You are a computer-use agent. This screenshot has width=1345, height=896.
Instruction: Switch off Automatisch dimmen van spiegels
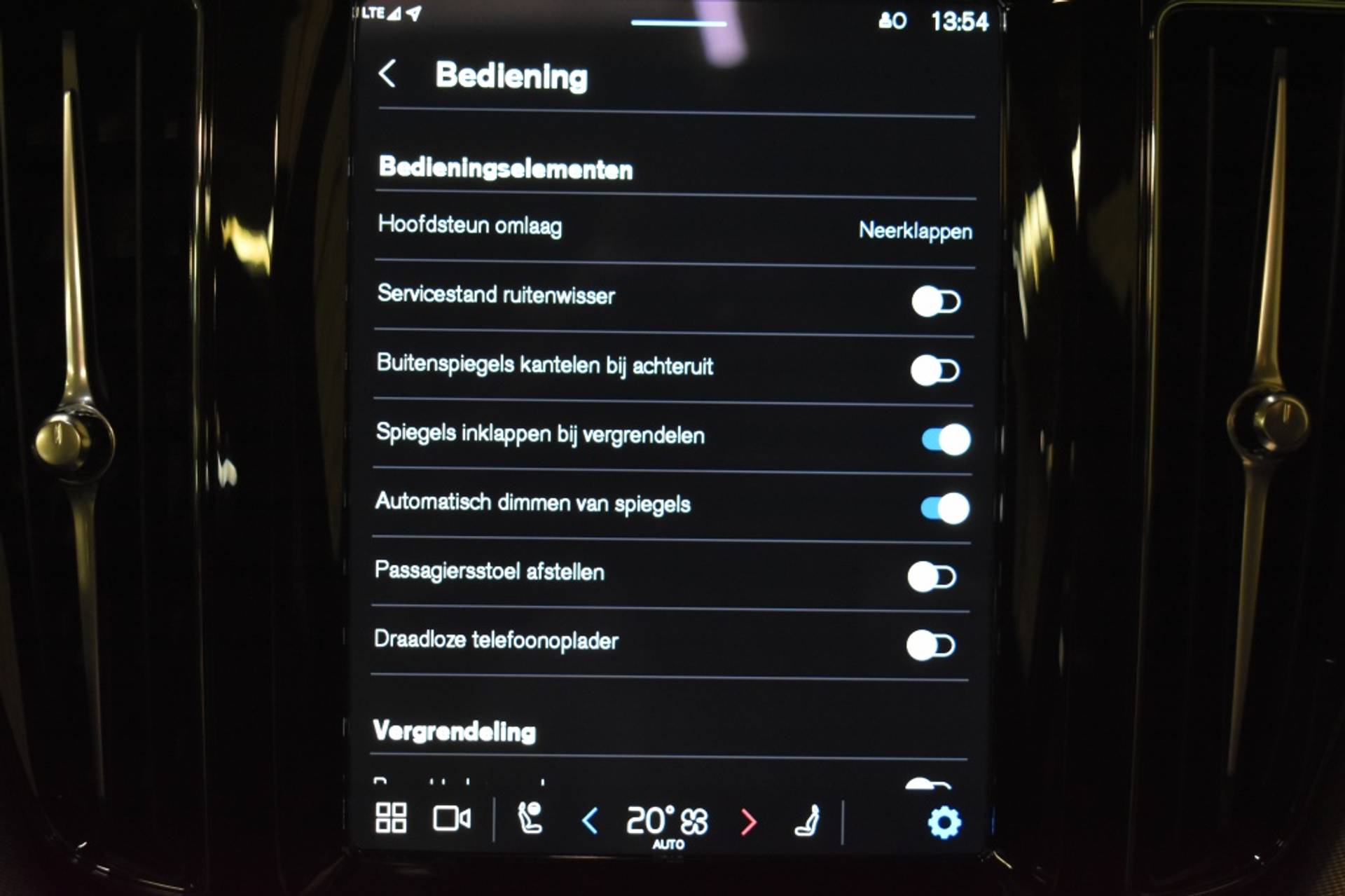click(945, 509)
